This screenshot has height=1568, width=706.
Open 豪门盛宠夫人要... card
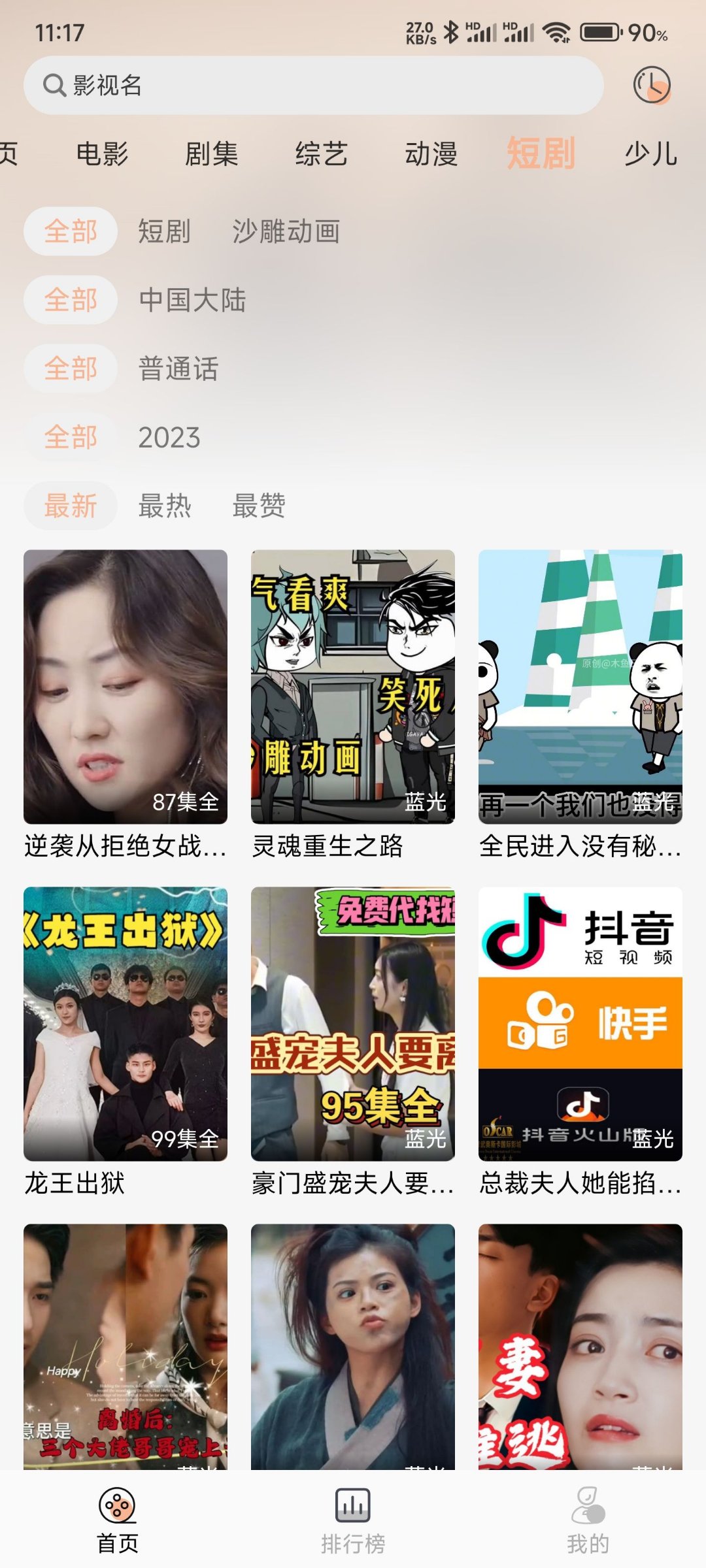[x=353, y=1023]
